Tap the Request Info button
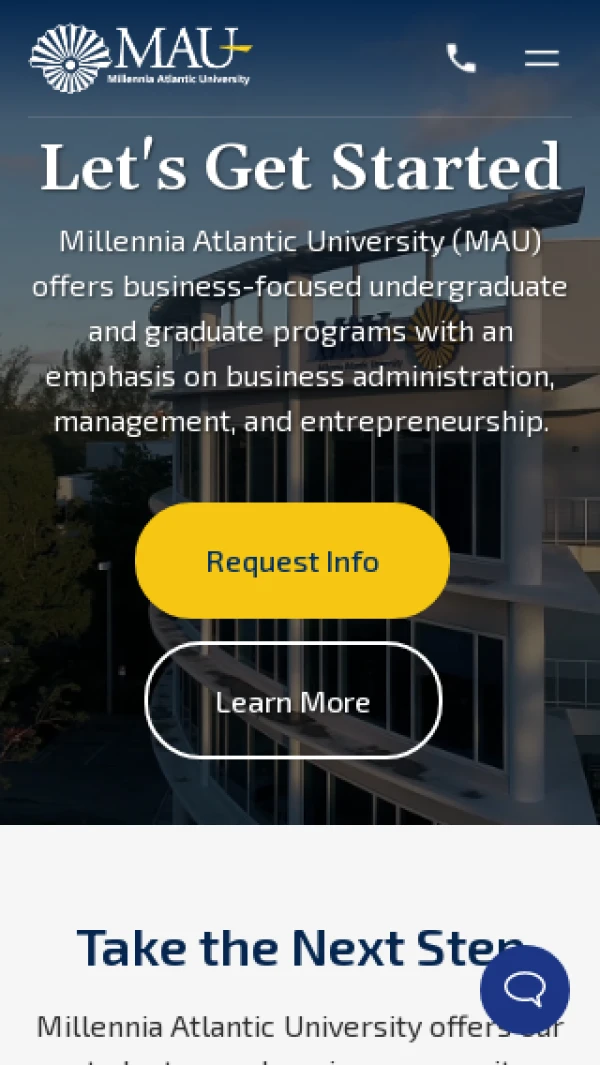The width and height of the screenshot is (600, 1065). (x=292, y=561)
